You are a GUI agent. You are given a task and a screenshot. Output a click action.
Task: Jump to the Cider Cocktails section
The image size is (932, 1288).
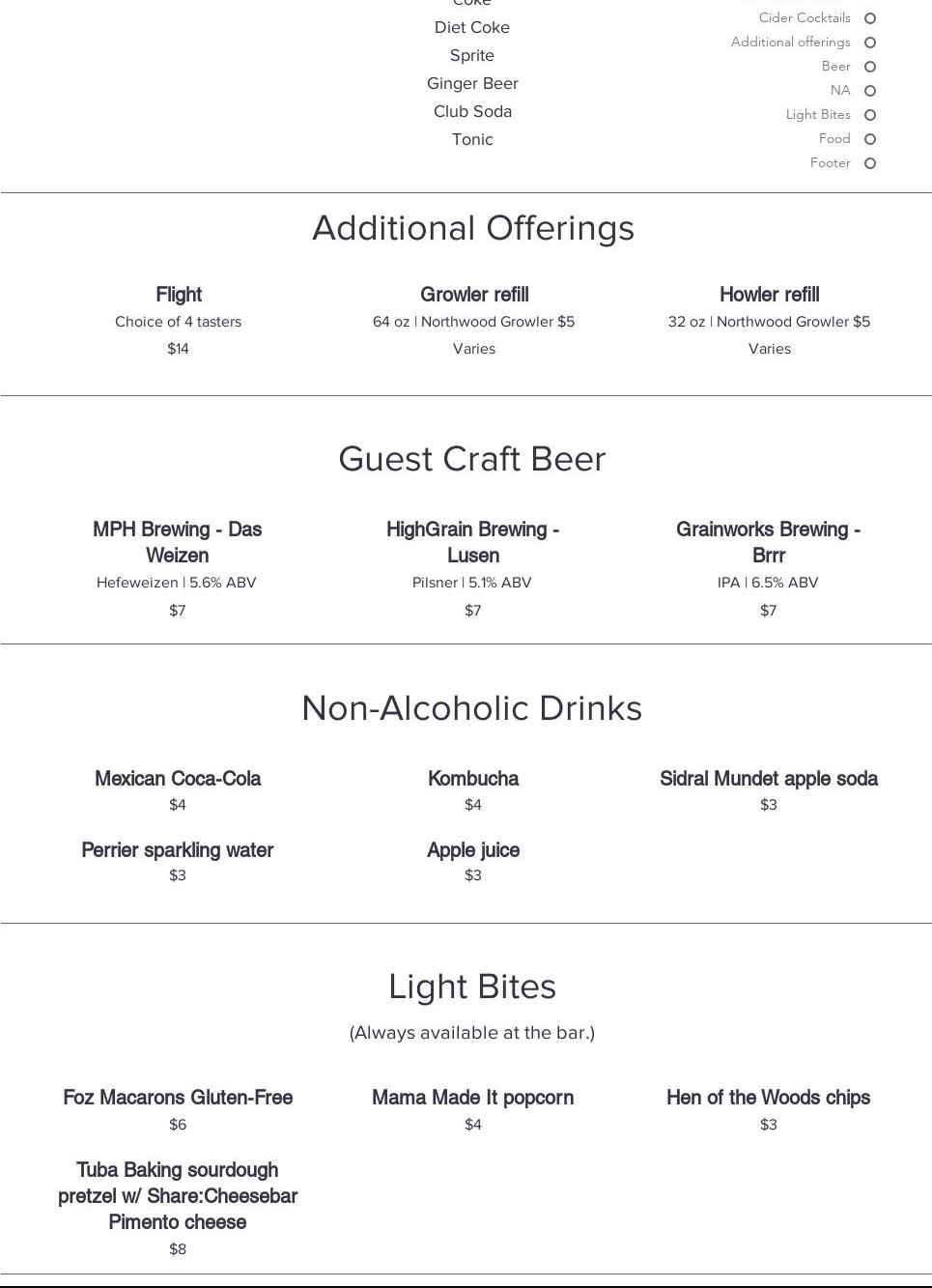coord(869,18)
